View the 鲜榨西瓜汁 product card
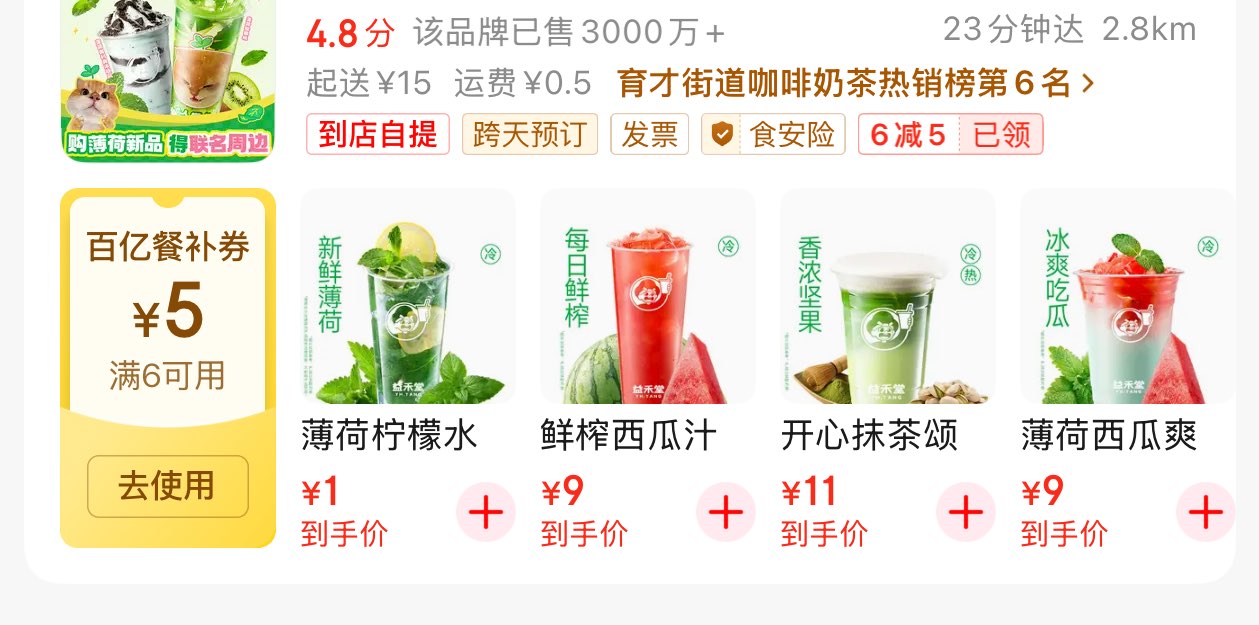The image size is (1259, 625). coord(648,296)
